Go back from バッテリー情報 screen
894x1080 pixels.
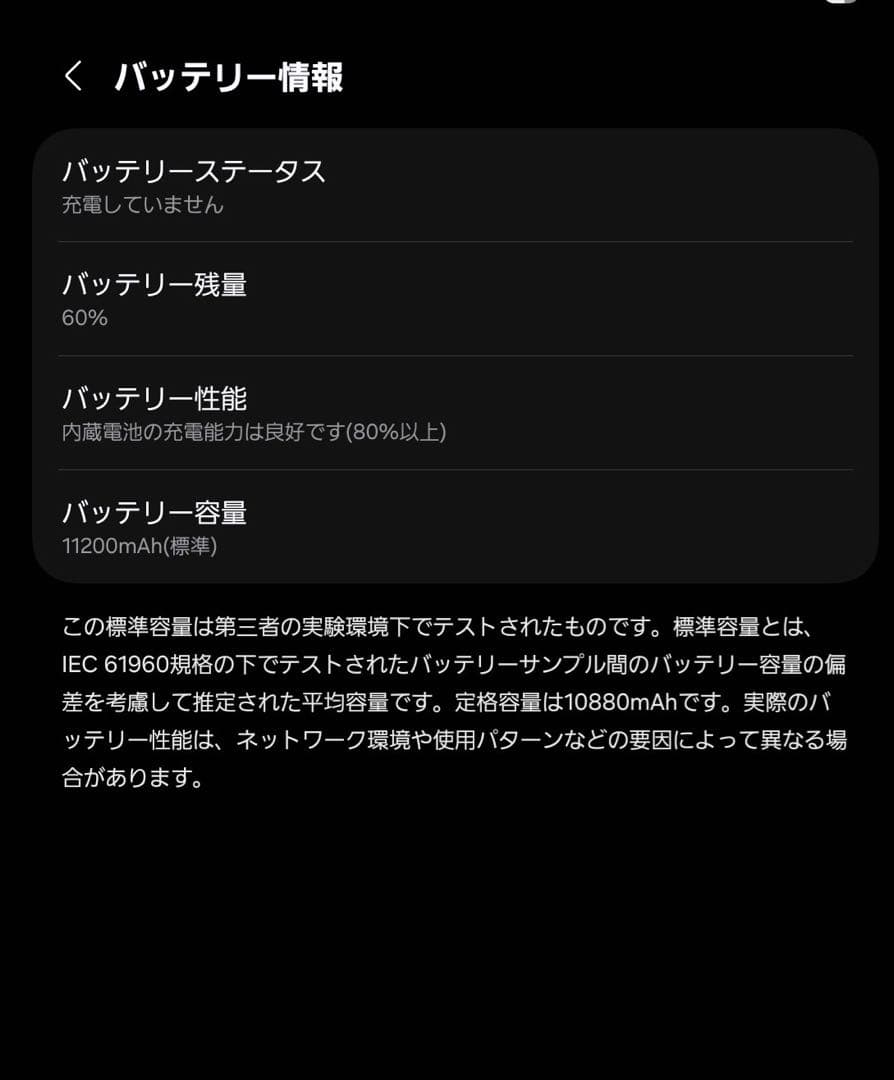click(x=73, y=77)
